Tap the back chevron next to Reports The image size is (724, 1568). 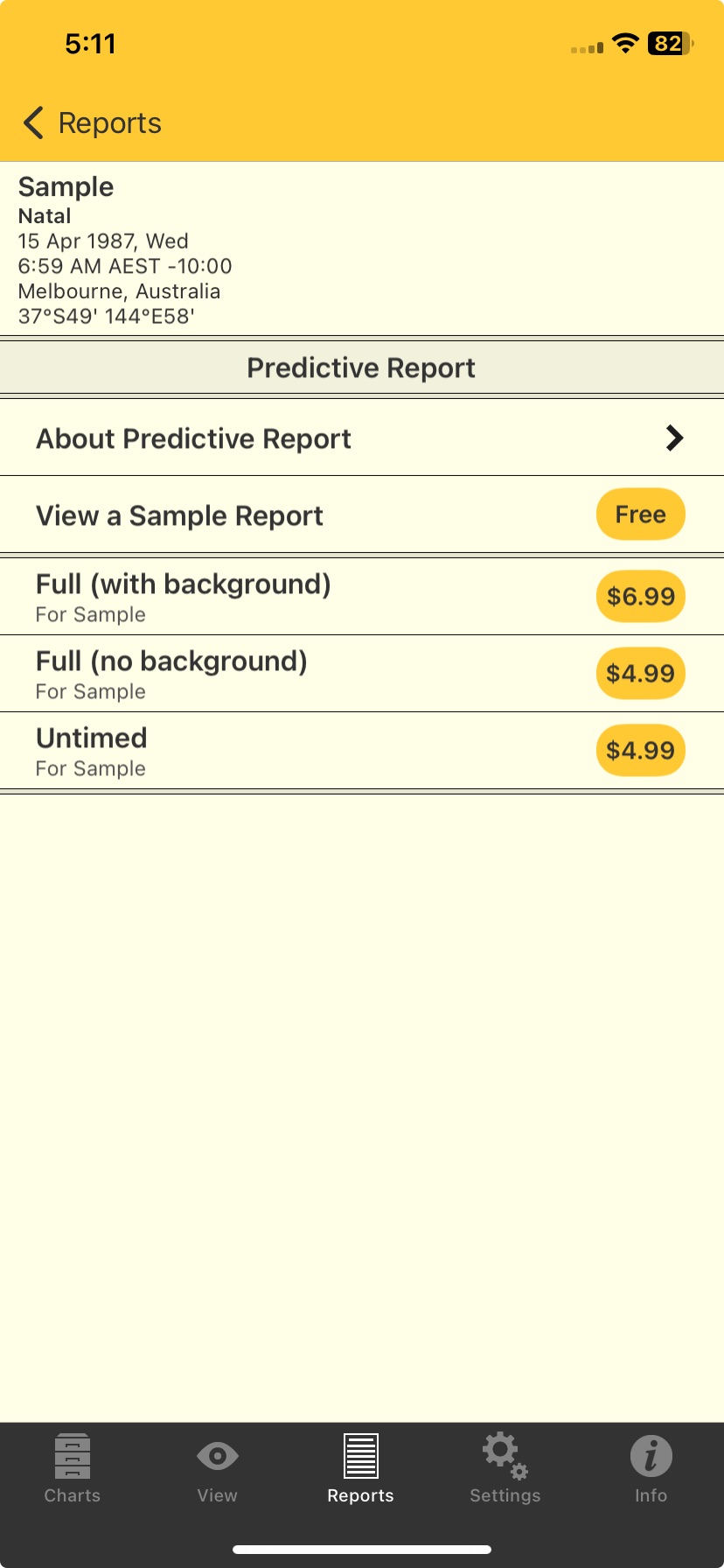tap(33, 123)
